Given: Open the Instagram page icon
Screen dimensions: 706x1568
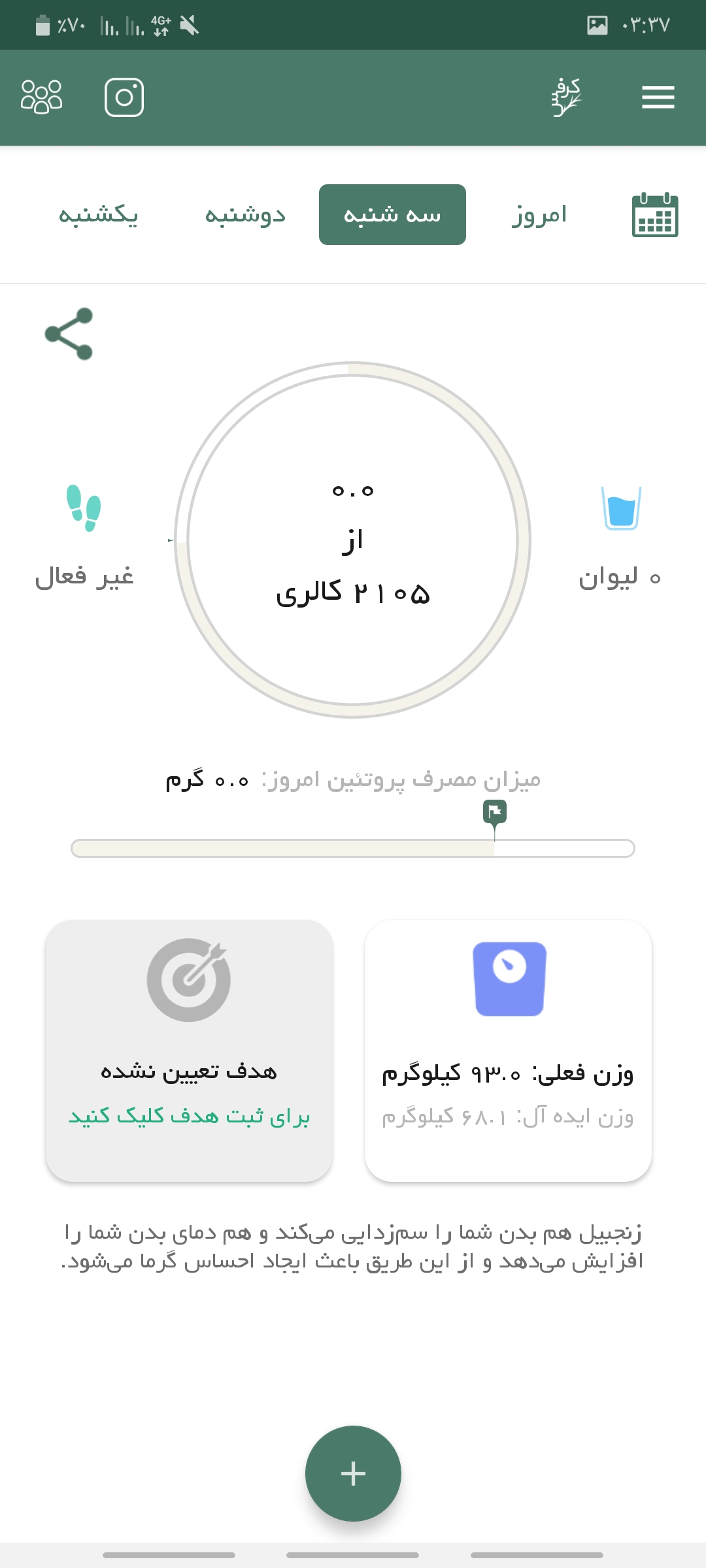Looking at the screenshot, I should [x=124, y=97].
